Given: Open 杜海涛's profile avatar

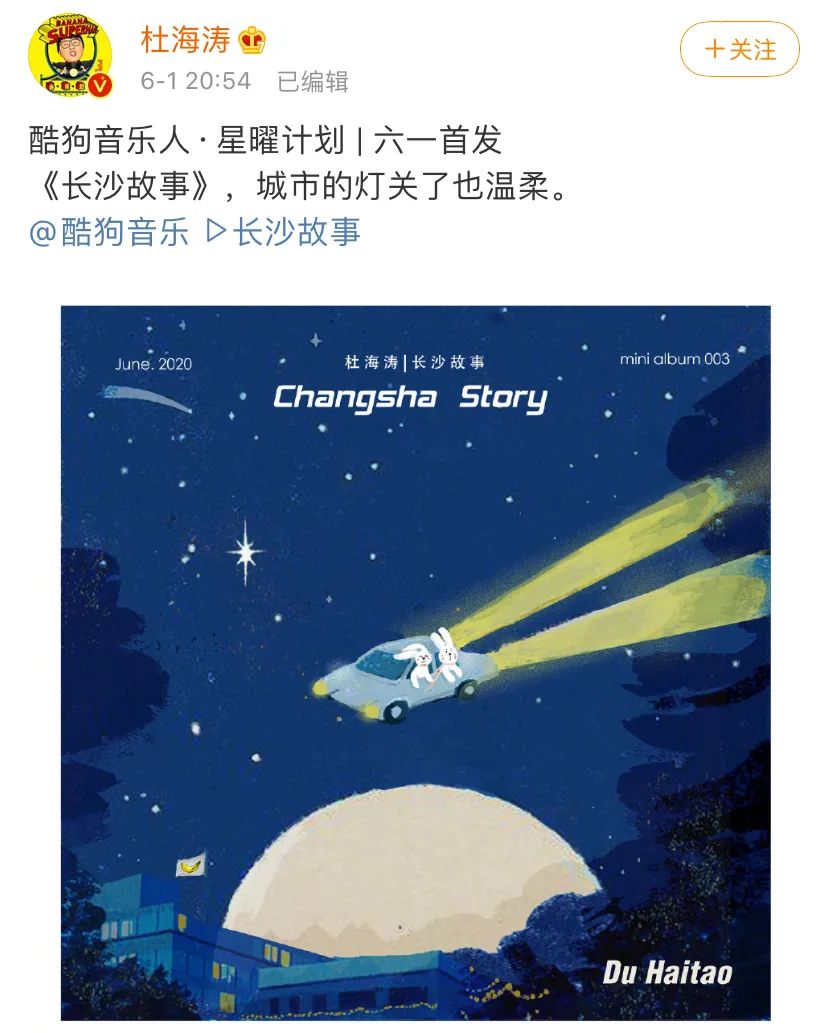Looking at the screenshot, I should 70,57.
